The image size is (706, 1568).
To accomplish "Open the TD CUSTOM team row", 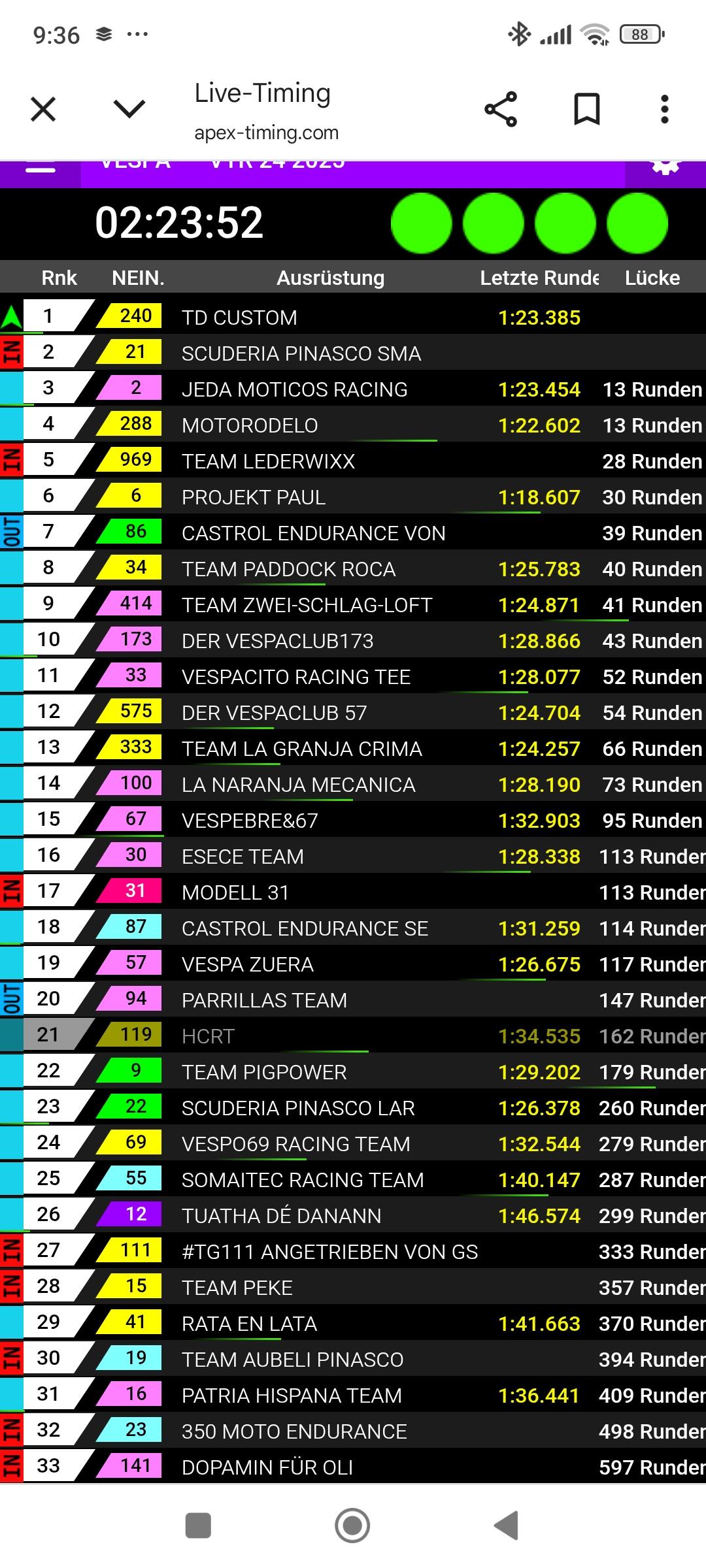I will (353, 318).
